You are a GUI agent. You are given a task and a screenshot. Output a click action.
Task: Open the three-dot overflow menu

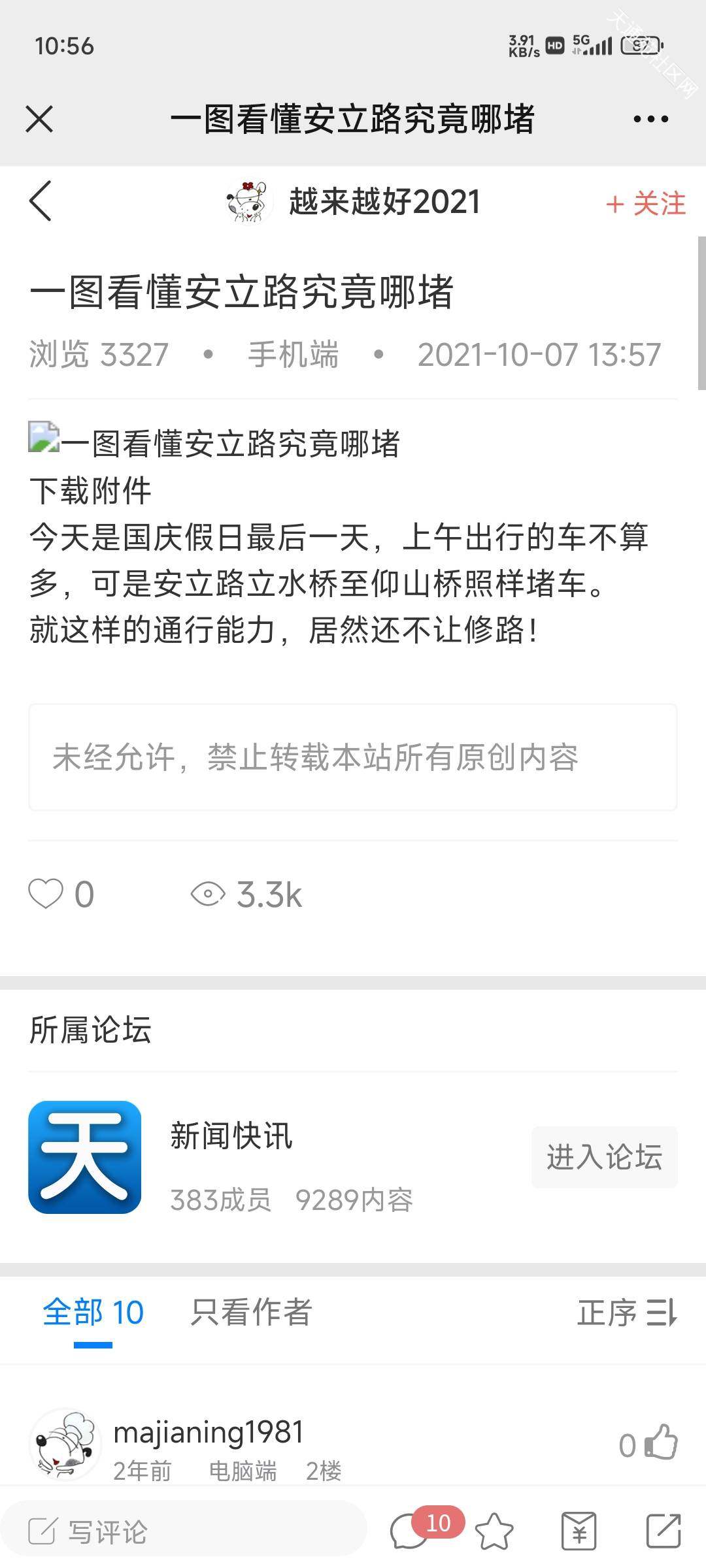pyautogui.click(x=650, y=119)
